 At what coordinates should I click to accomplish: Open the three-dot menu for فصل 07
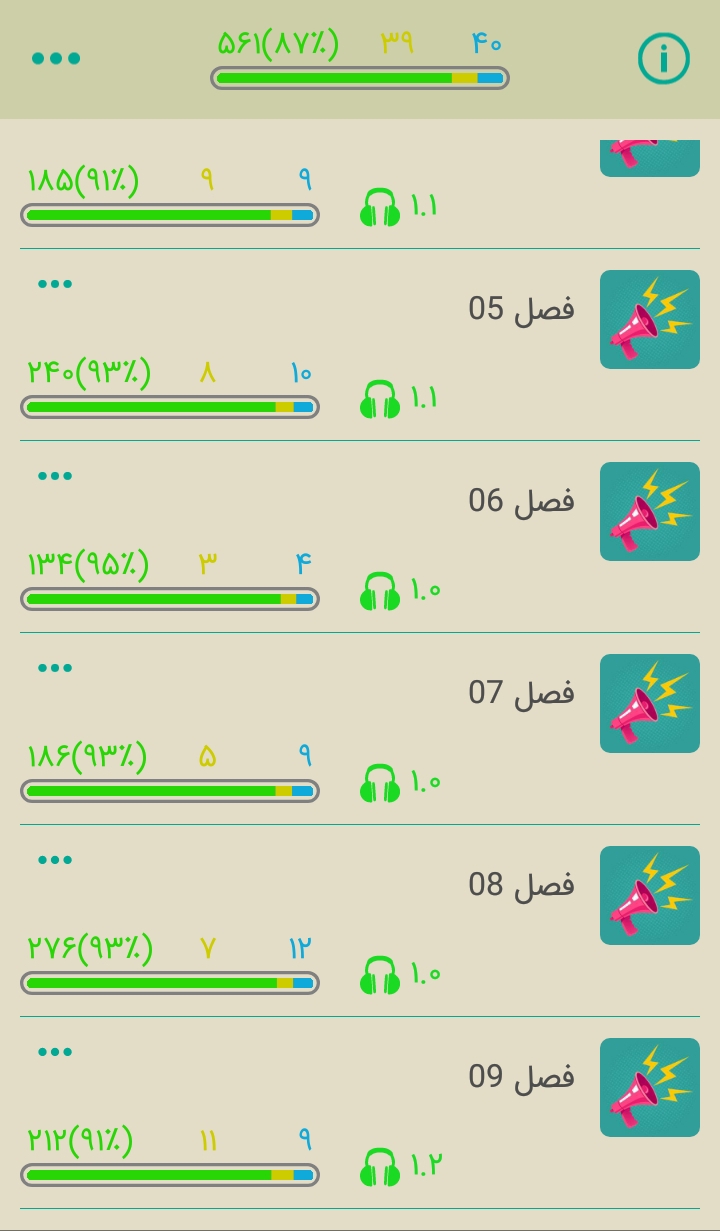tap(55, 668)
